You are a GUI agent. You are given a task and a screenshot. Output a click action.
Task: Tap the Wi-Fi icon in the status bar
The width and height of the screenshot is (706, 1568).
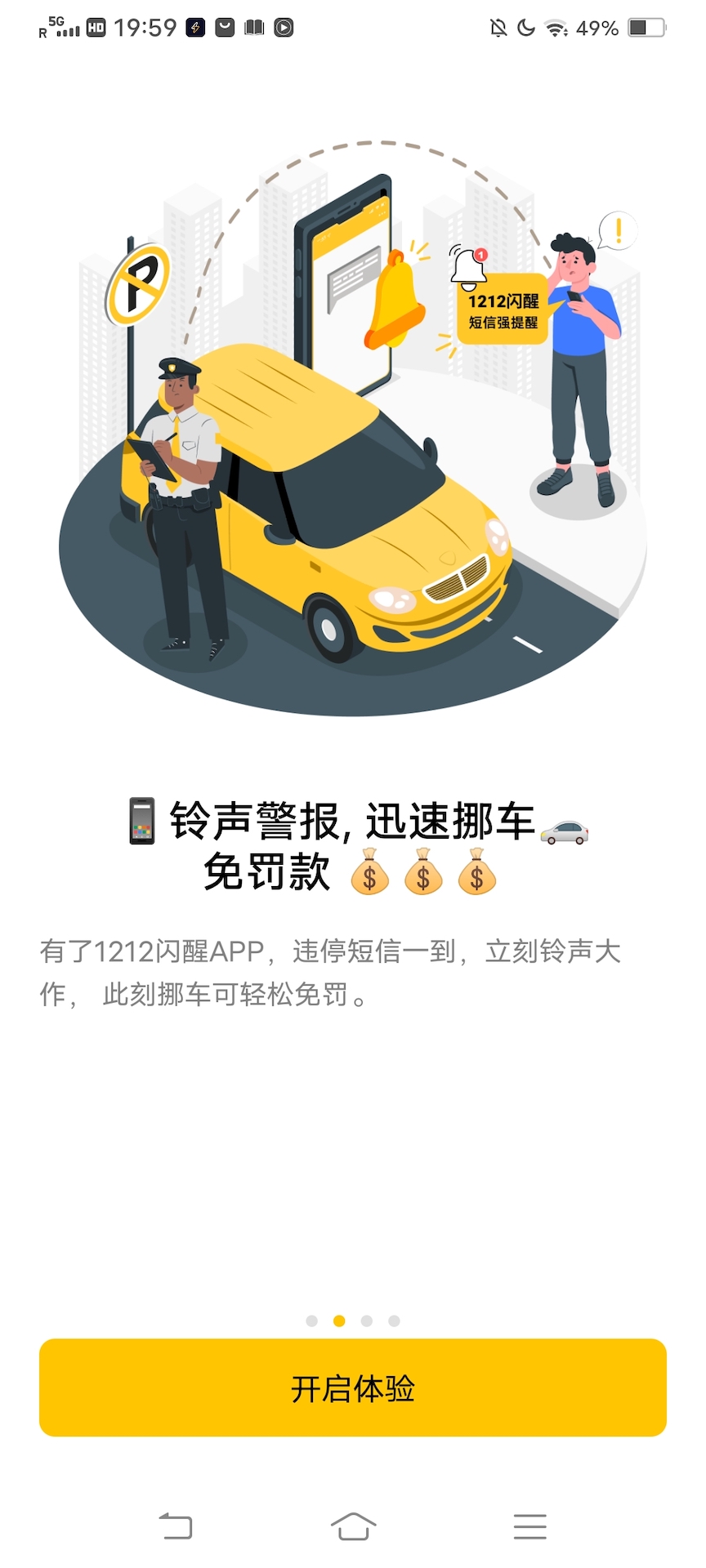tap(556, 27)
